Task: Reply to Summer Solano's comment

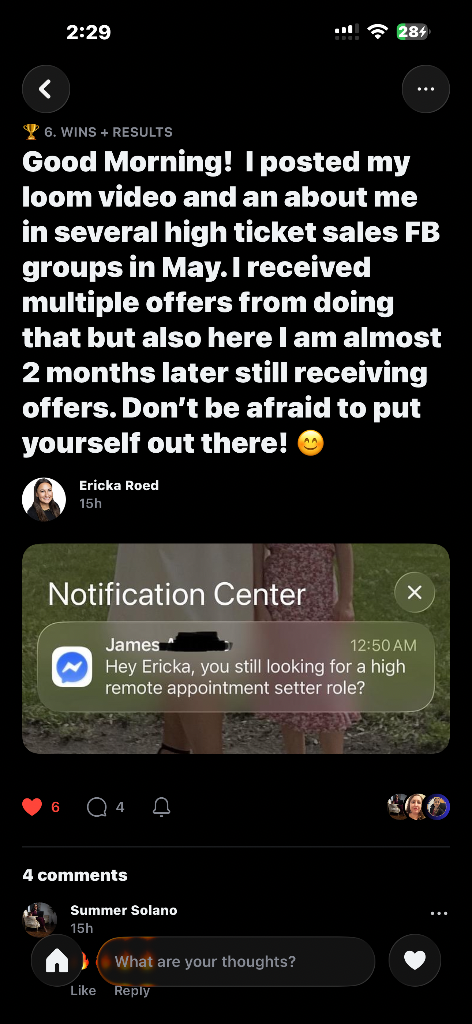Action: click(132, 991)
